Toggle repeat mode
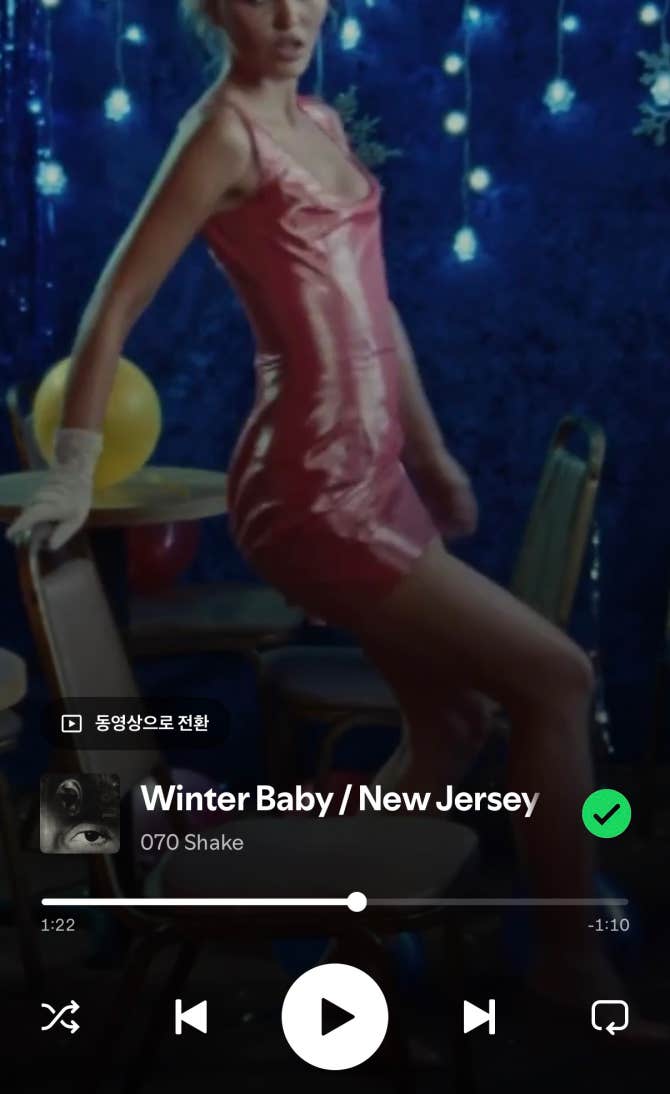This screenshot has height=1094, width=670. (x=609, y=1017)
